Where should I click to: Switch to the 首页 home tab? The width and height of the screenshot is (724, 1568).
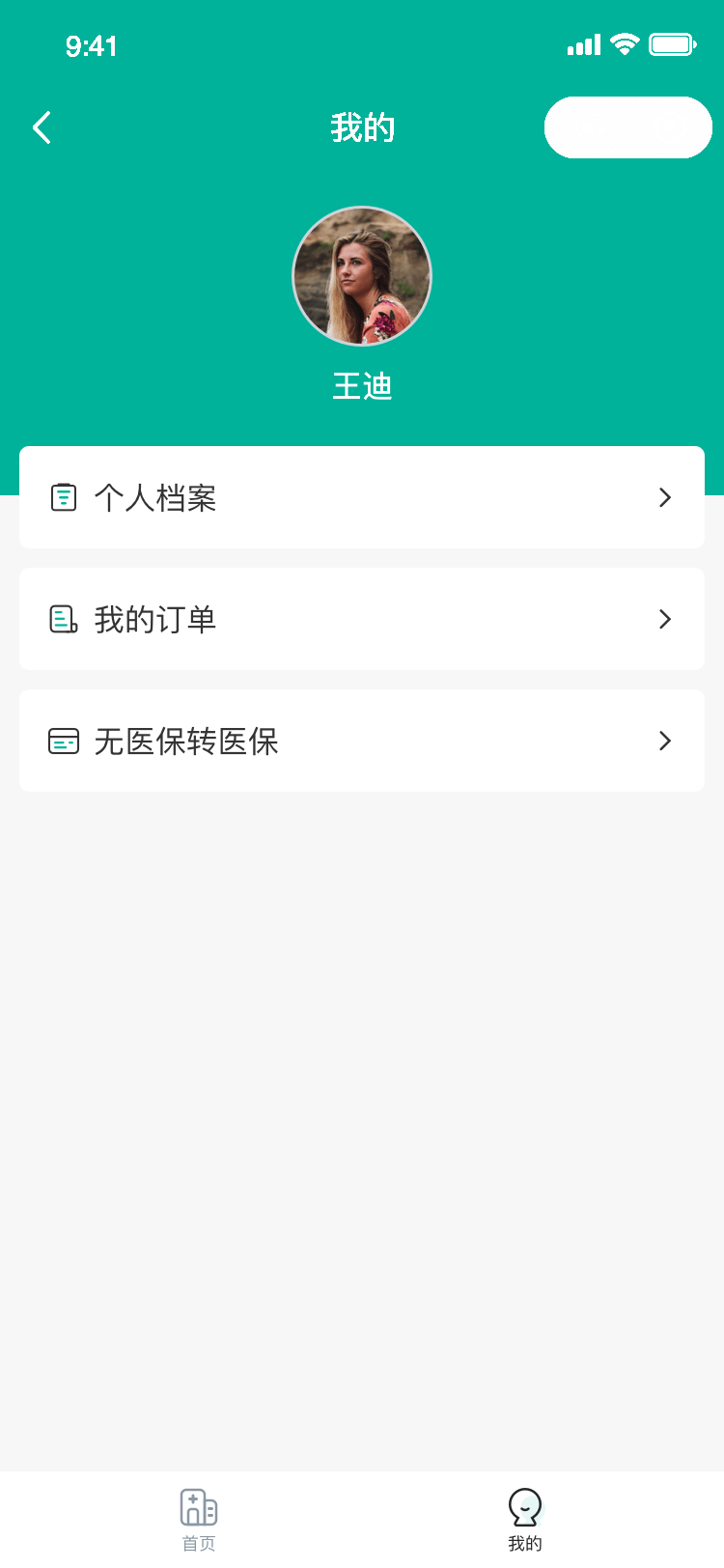point(199,1519)
